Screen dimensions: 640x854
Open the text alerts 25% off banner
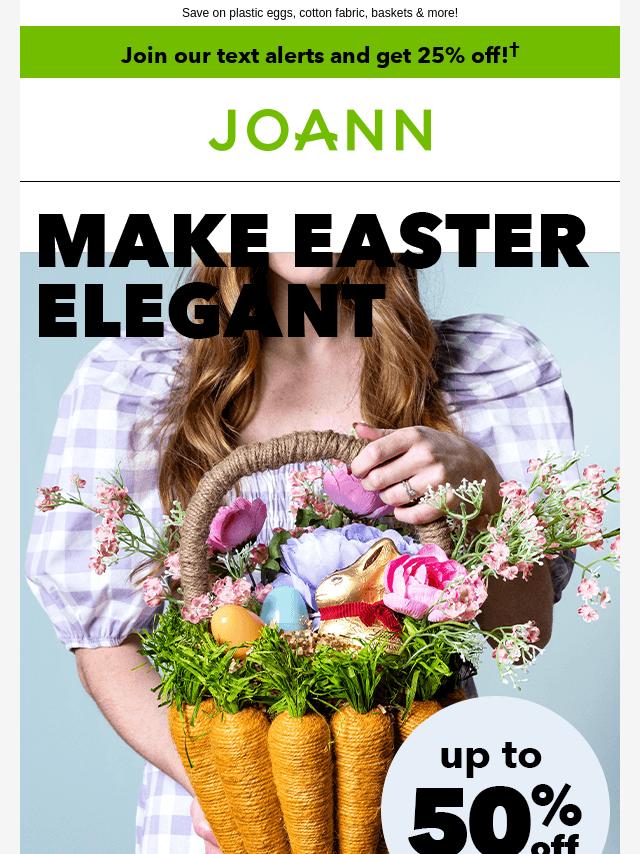point(319,53)
